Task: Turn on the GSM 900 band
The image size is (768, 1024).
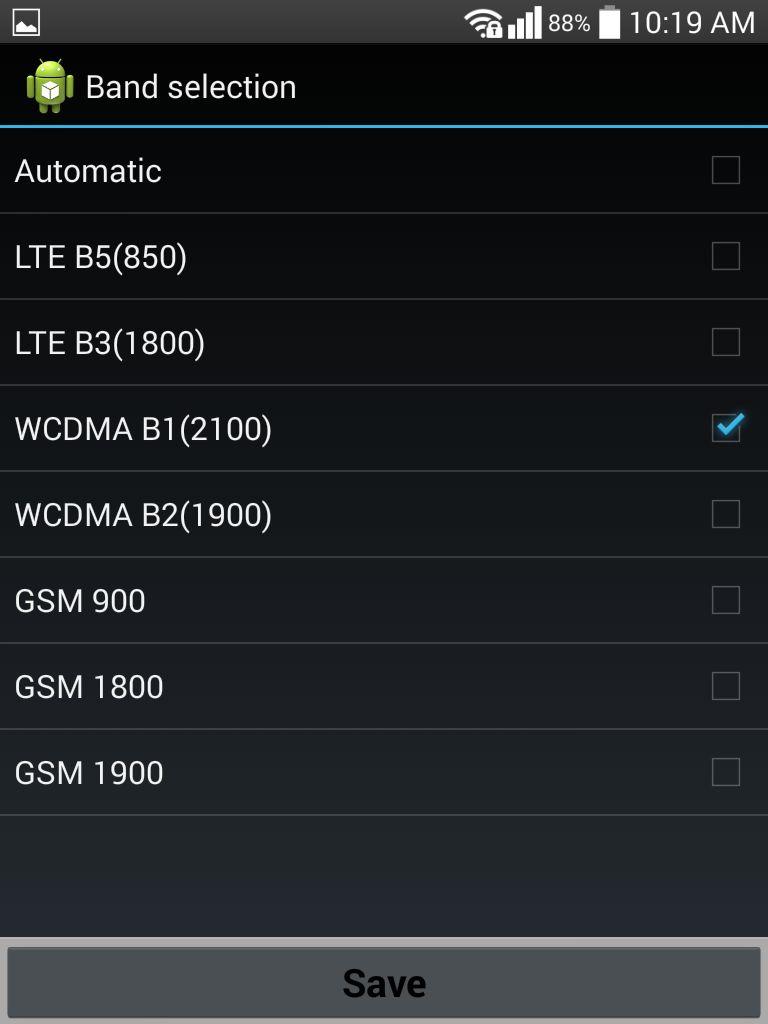Action: click(725, 601)
